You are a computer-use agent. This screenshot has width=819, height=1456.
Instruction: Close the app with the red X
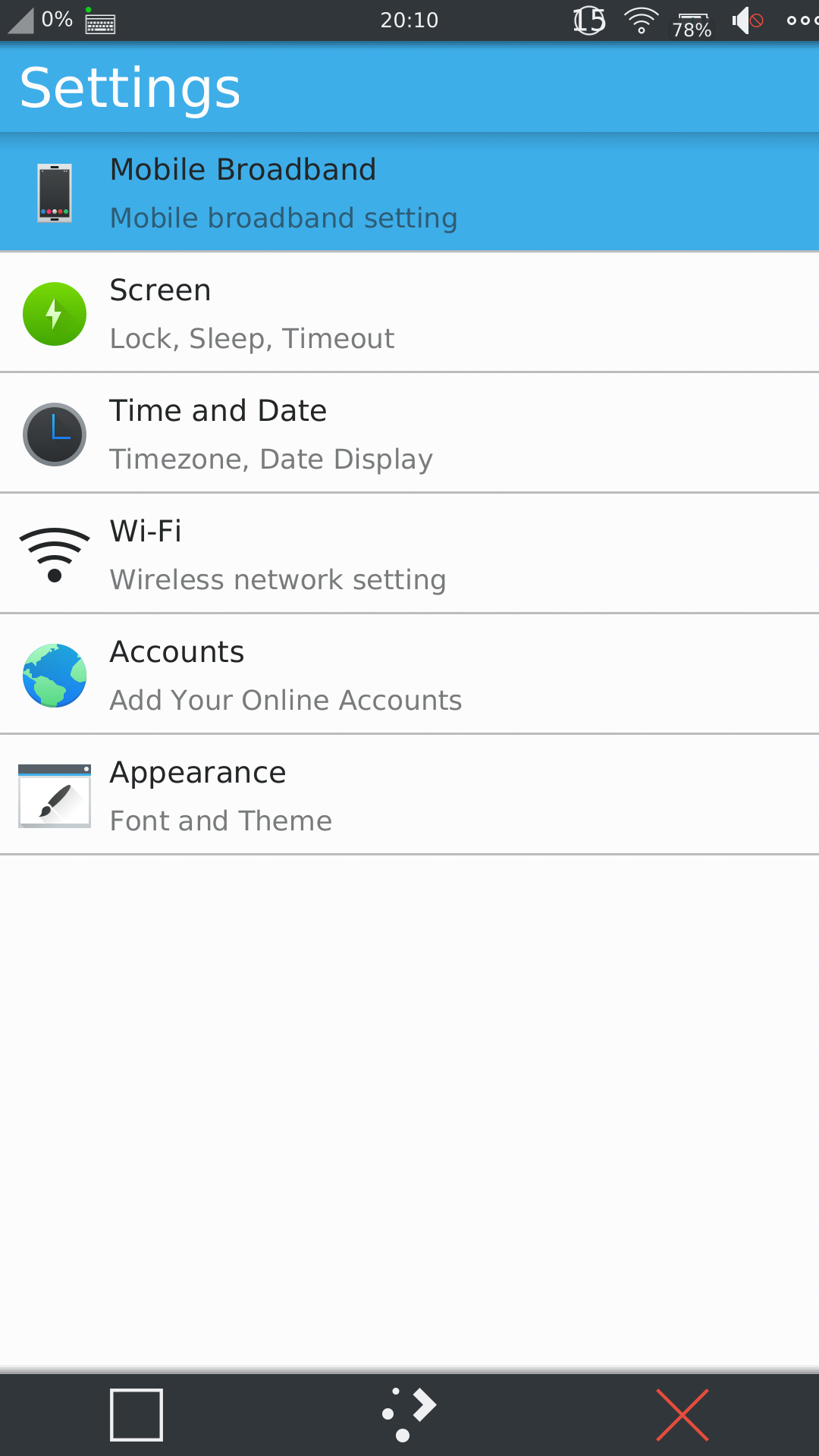682,1414
